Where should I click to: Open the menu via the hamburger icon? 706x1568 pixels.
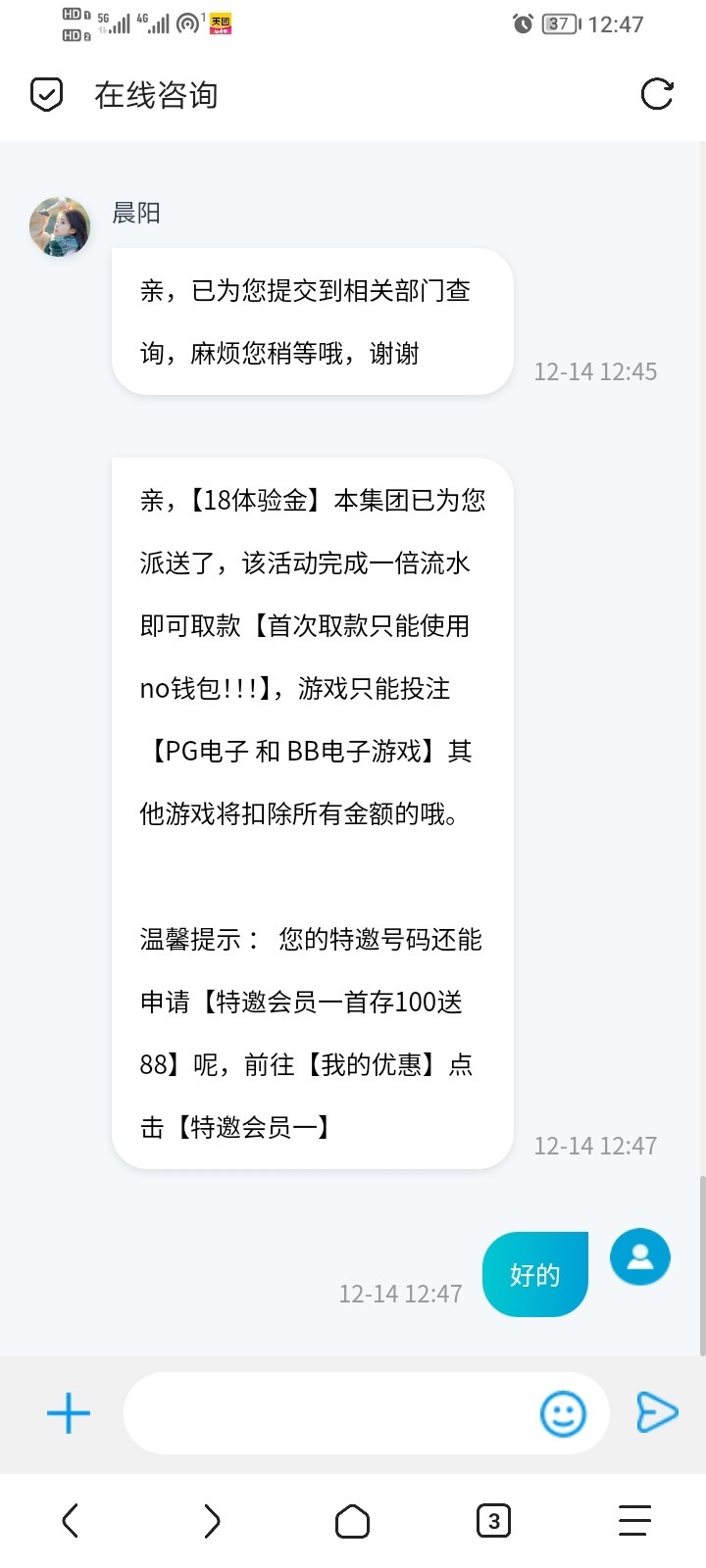634,1520
